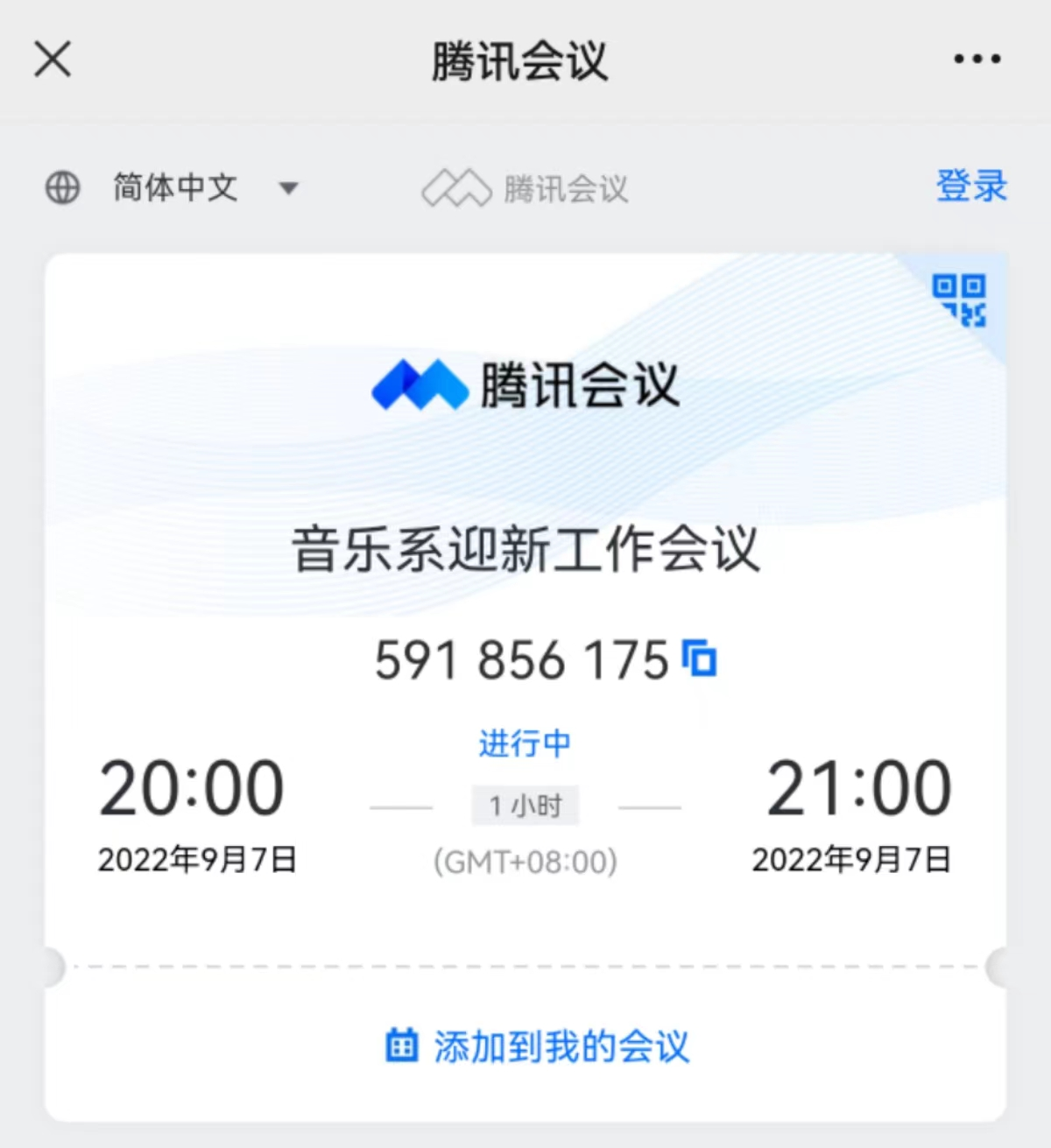
Task: Show the meeting QR code
Action: point(959,299)
